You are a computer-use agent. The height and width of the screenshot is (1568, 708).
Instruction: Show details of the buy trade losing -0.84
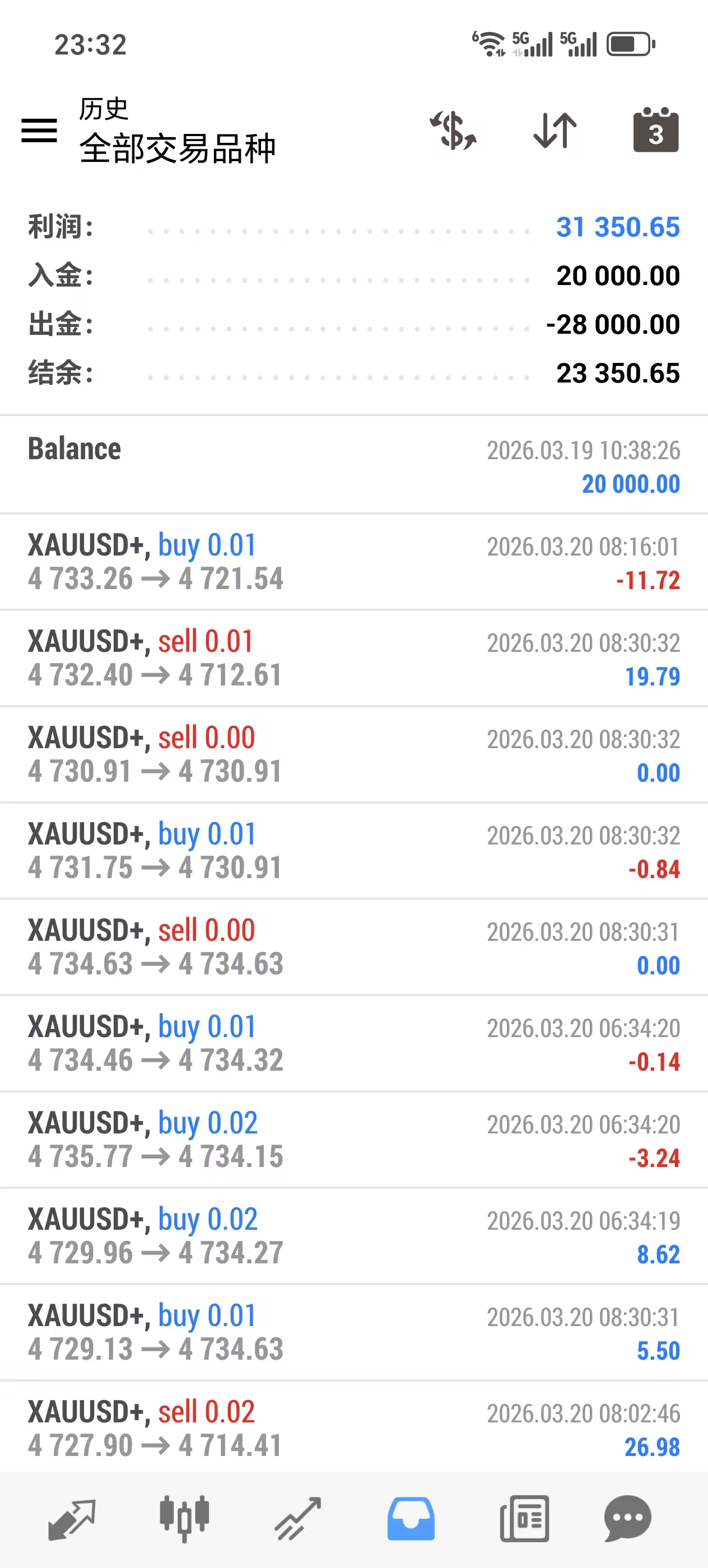click(353, 850)
